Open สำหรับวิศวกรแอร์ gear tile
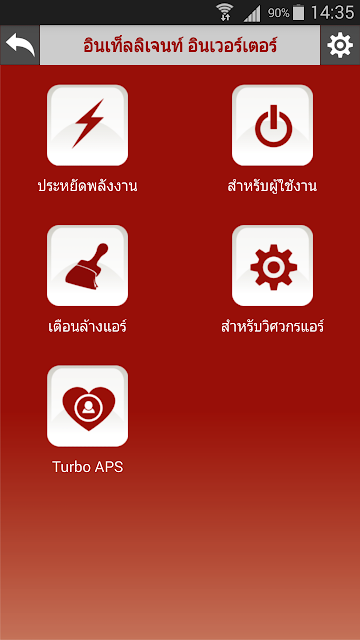This screenshot has width=360, height=640. (x=272, y=265)
